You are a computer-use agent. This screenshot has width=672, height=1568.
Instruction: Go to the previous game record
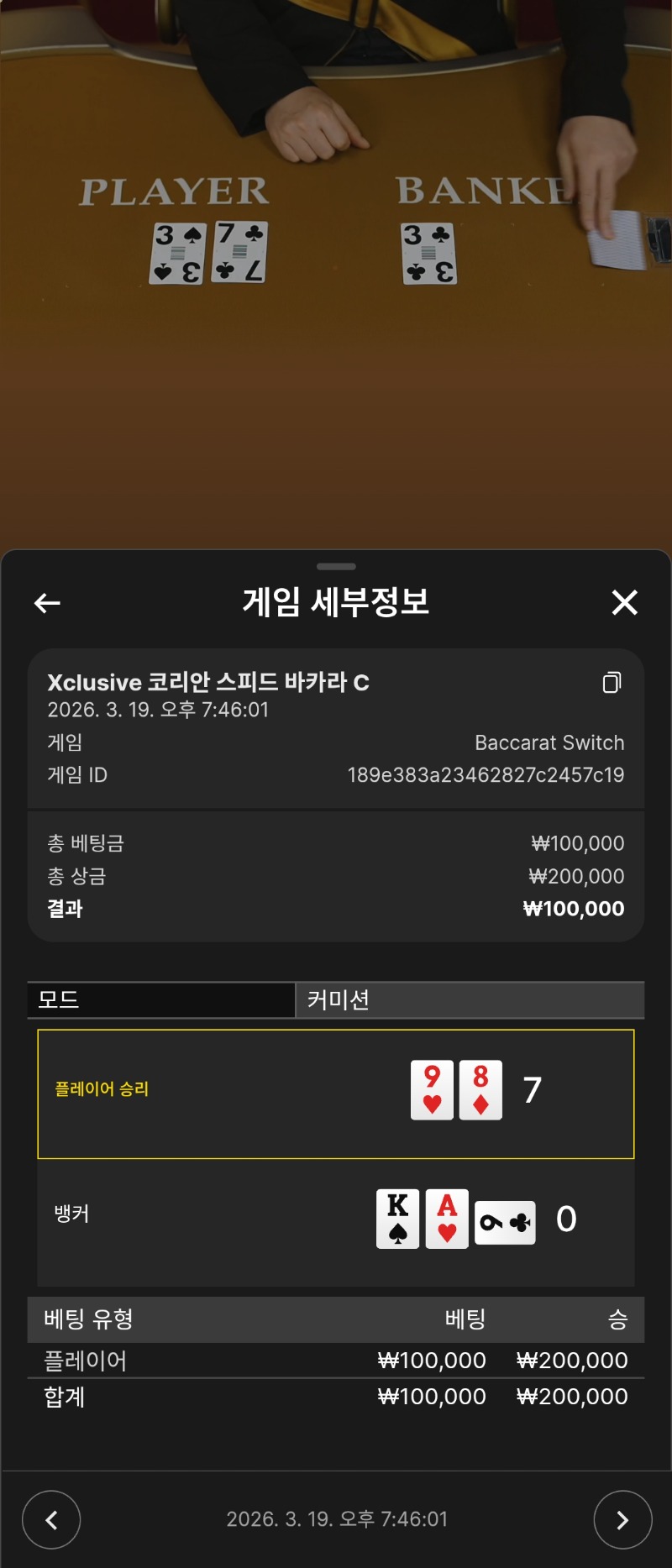coord(51,1519)
